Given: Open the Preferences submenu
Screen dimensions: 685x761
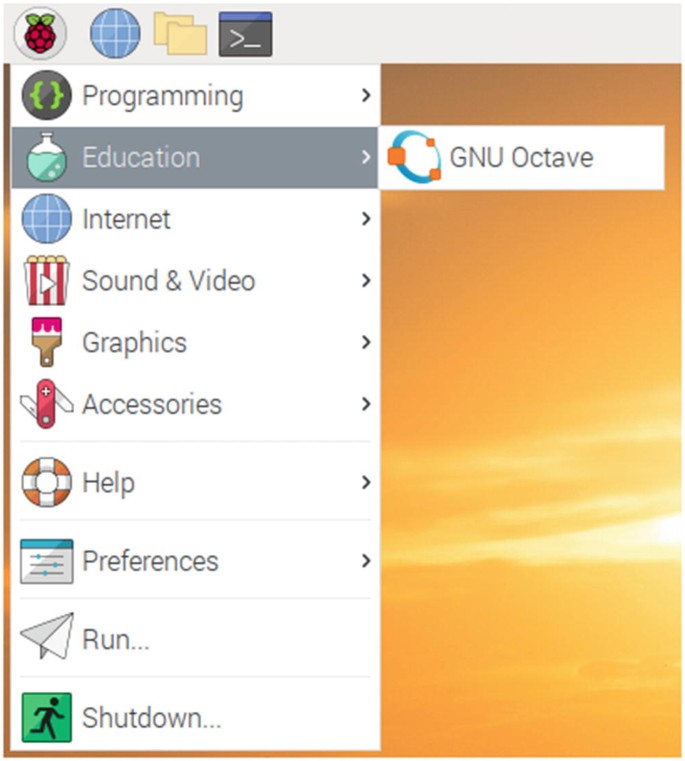Looking at the screenshot, I should tap(150, 561).
